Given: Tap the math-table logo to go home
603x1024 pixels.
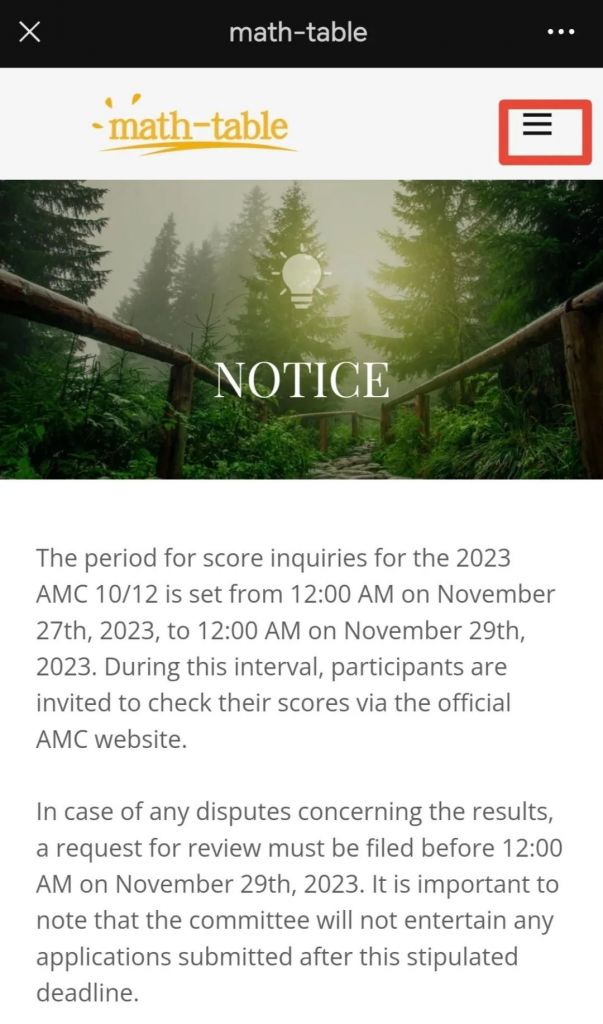Looking at the screenshot, I should (195, 126).
